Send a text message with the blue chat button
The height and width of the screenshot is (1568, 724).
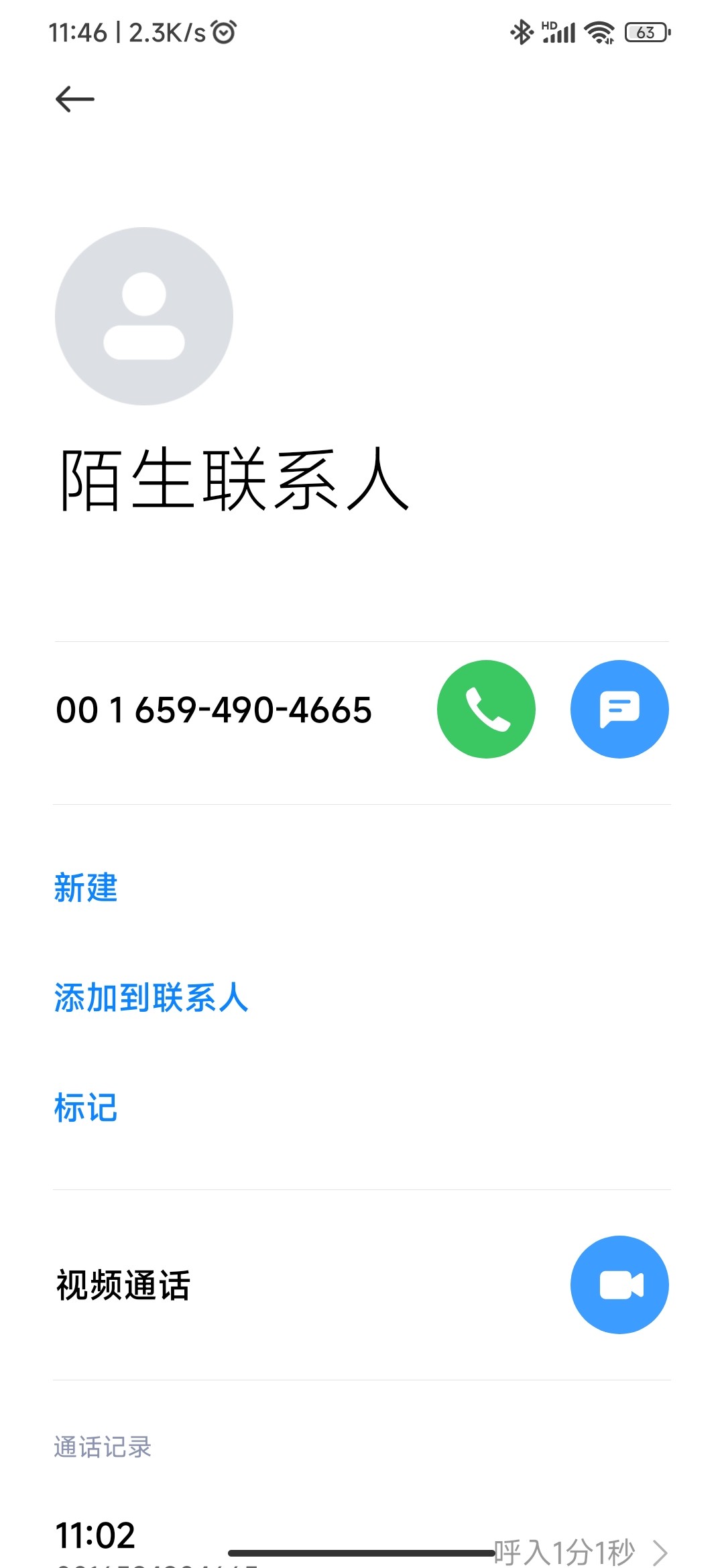pos(619,709)
